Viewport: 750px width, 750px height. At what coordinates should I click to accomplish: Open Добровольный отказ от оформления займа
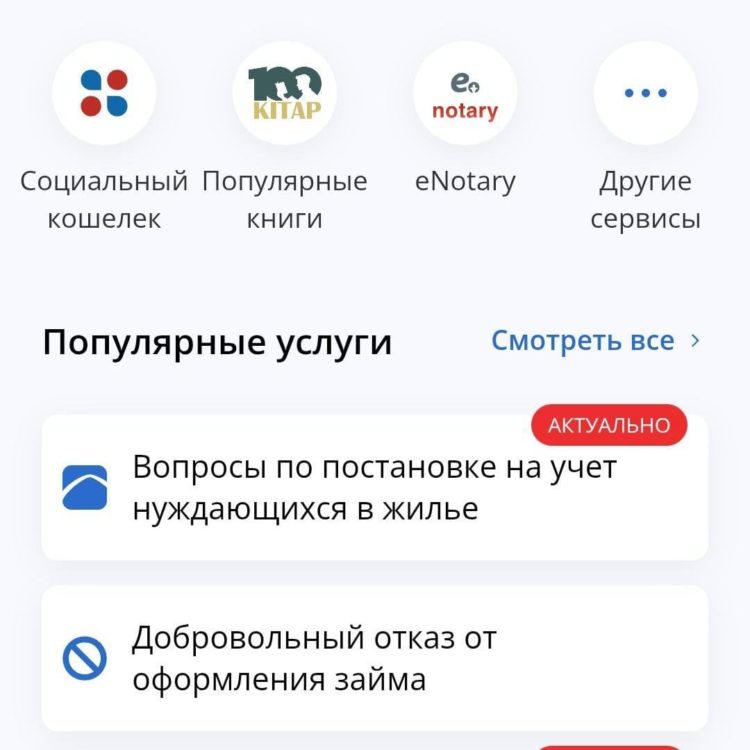pos(374,658)
